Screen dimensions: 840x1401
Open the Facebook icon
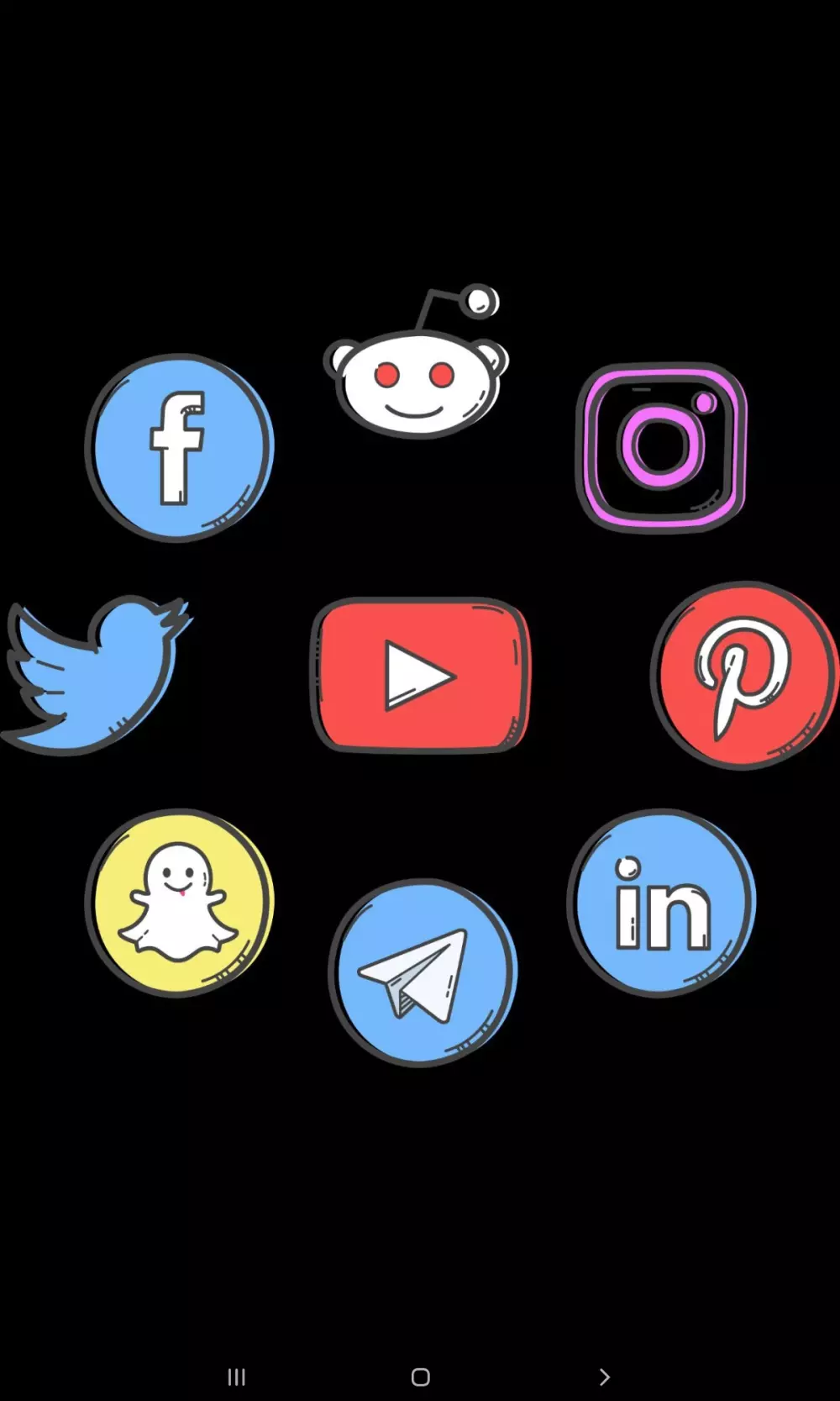click(179, 447)
